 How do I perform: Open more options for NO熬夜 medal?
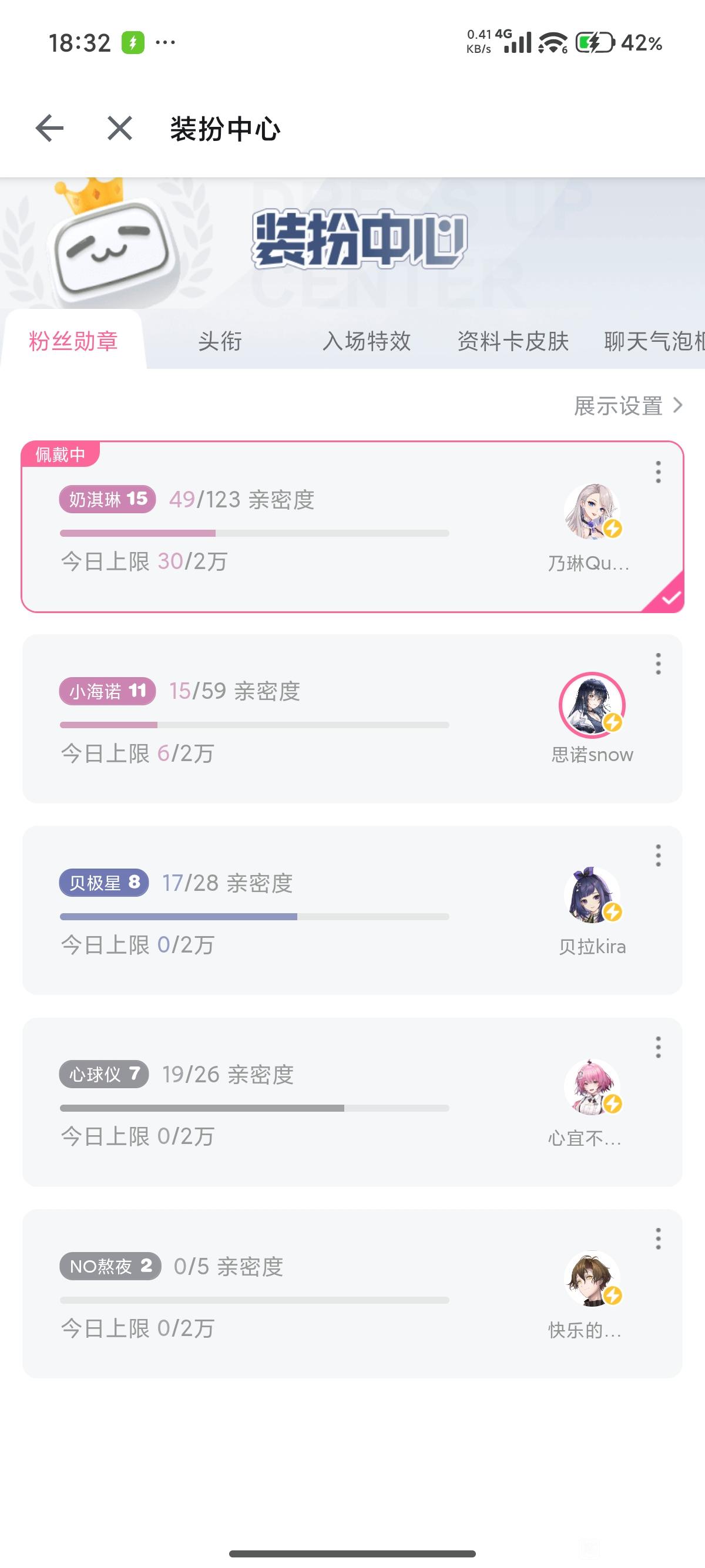tap(658, 1239)
